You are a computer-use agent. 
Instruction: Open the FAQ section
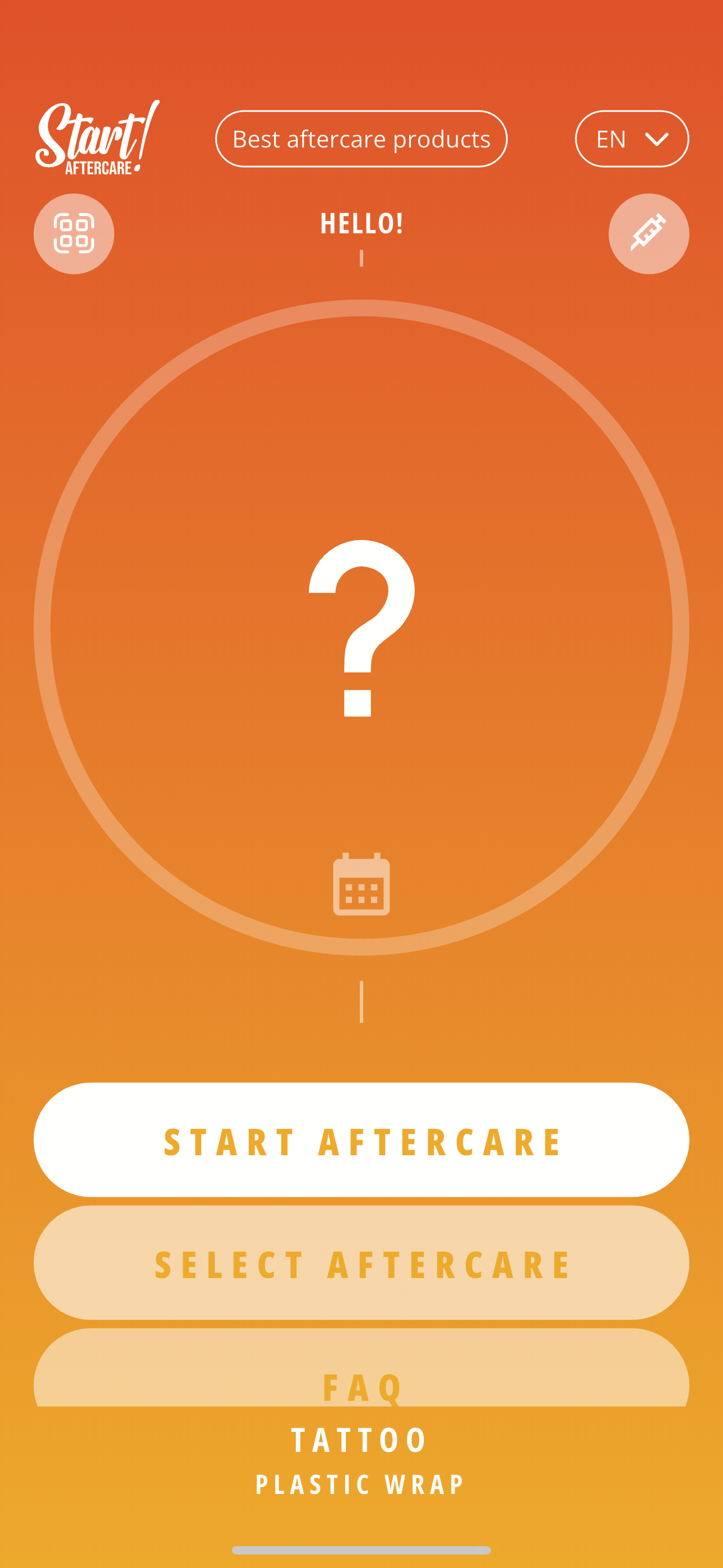point(361,1389)
